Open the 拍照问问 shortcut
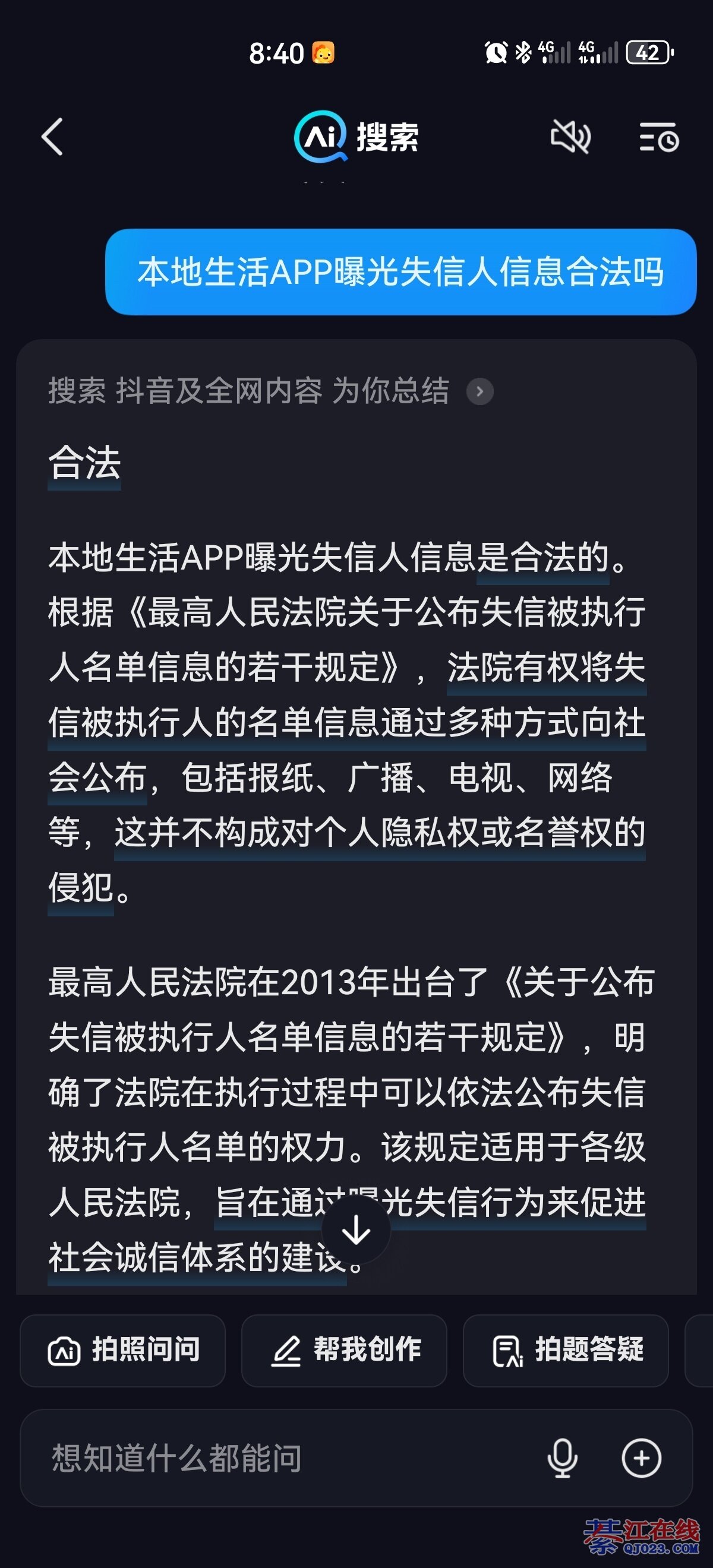This screenshot has height=1568, width=713. pyautogui.click(x=123, y=1350)
